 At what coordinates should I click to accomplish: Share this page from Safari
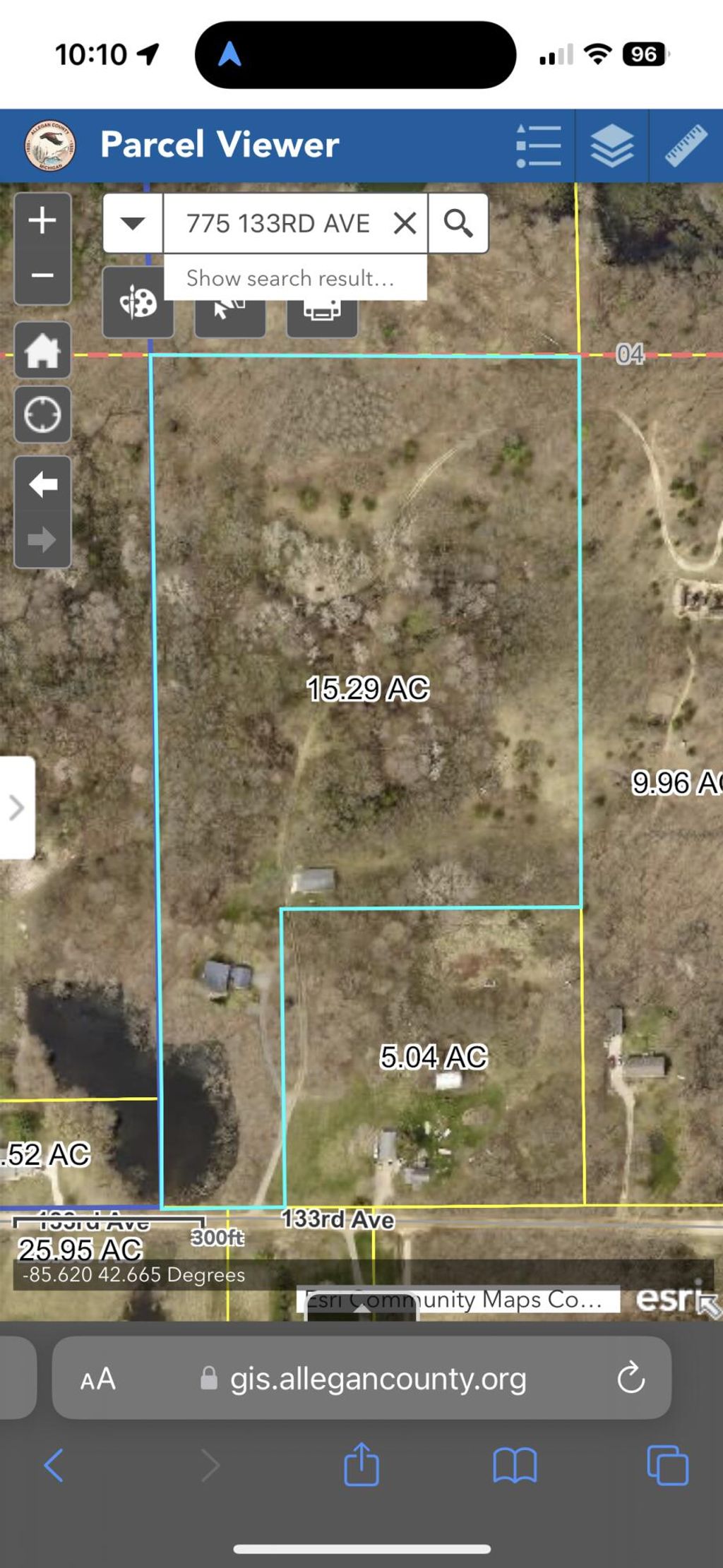tap(361, 1464)
